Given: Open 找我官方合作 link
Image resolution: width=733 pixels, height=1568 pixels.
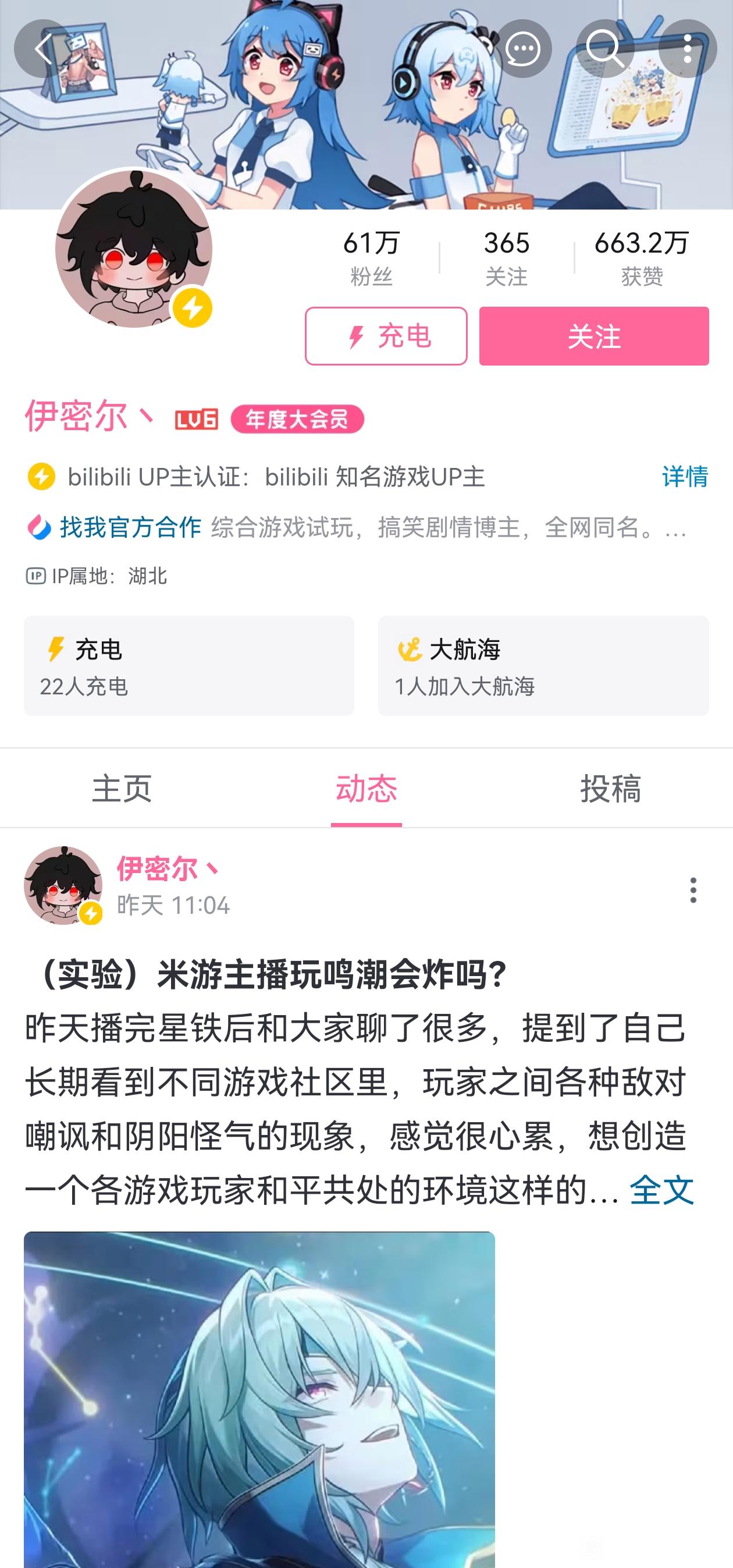Looking at the screenshot, I should pyautogui.click(x=130, y=527).
